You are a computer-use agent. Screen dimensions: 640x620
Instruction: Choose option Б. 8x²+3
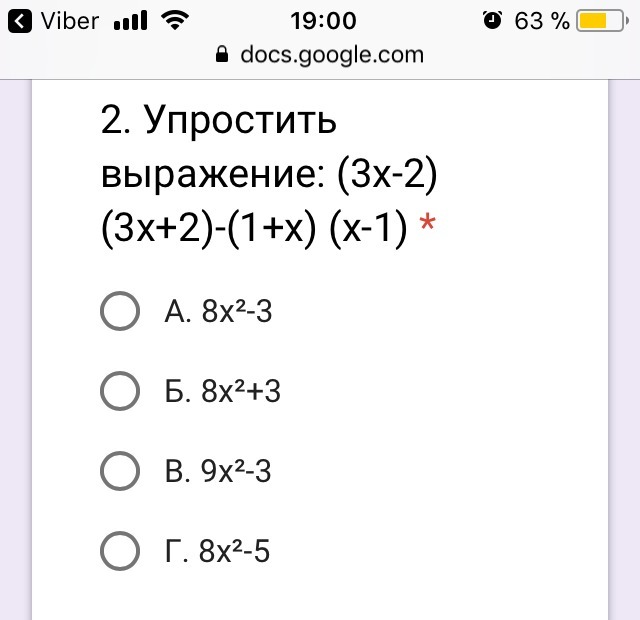(120, 391)
